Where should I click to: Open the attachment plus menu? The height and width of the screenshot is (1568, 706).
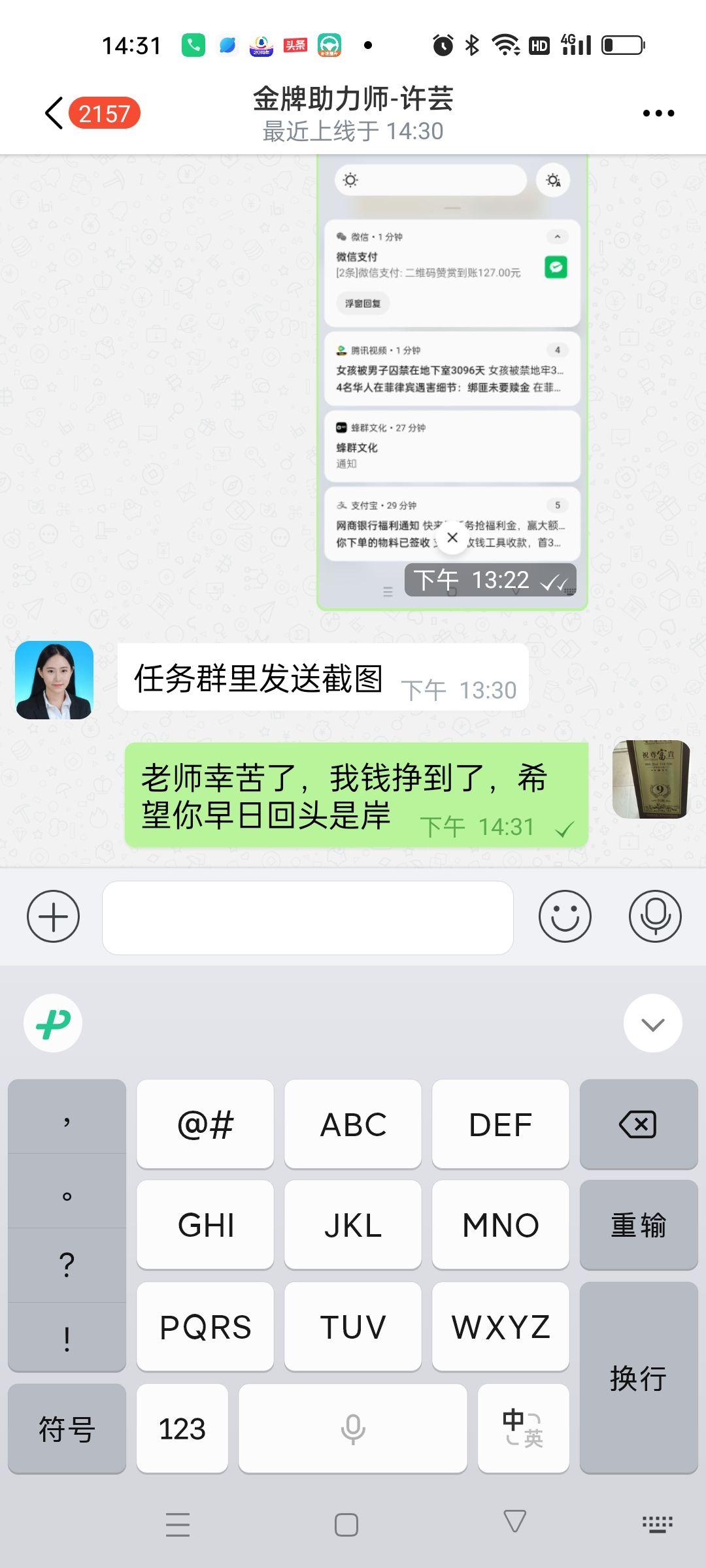(53, 916)
